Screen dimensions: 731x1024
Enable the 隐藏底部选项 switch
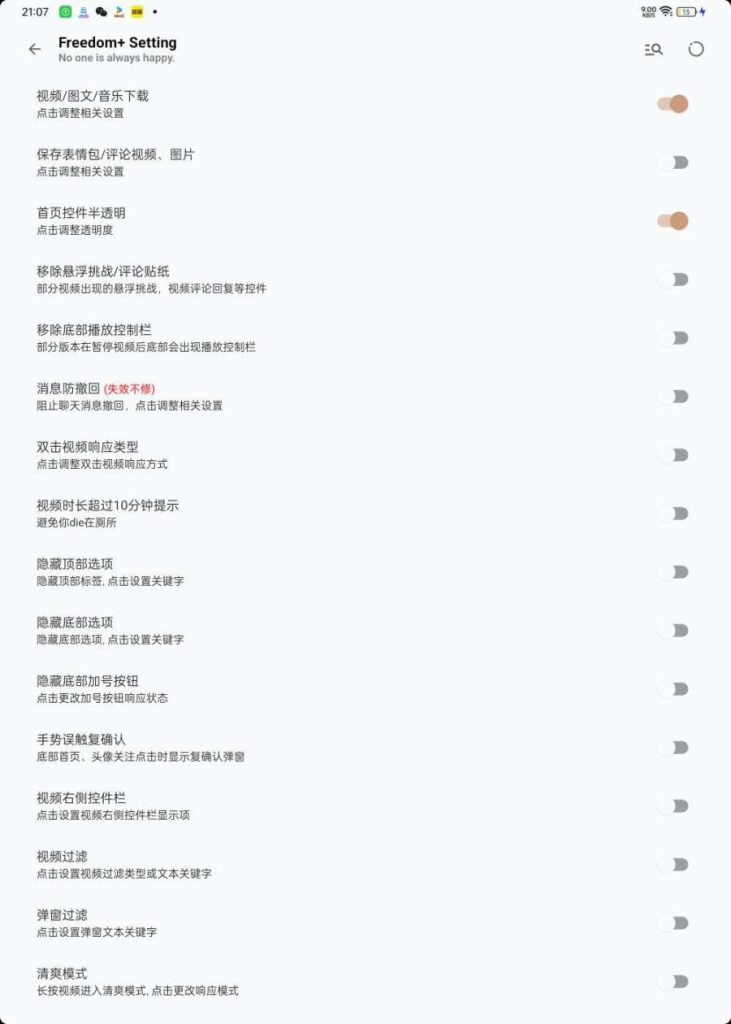tap(673, 631)
